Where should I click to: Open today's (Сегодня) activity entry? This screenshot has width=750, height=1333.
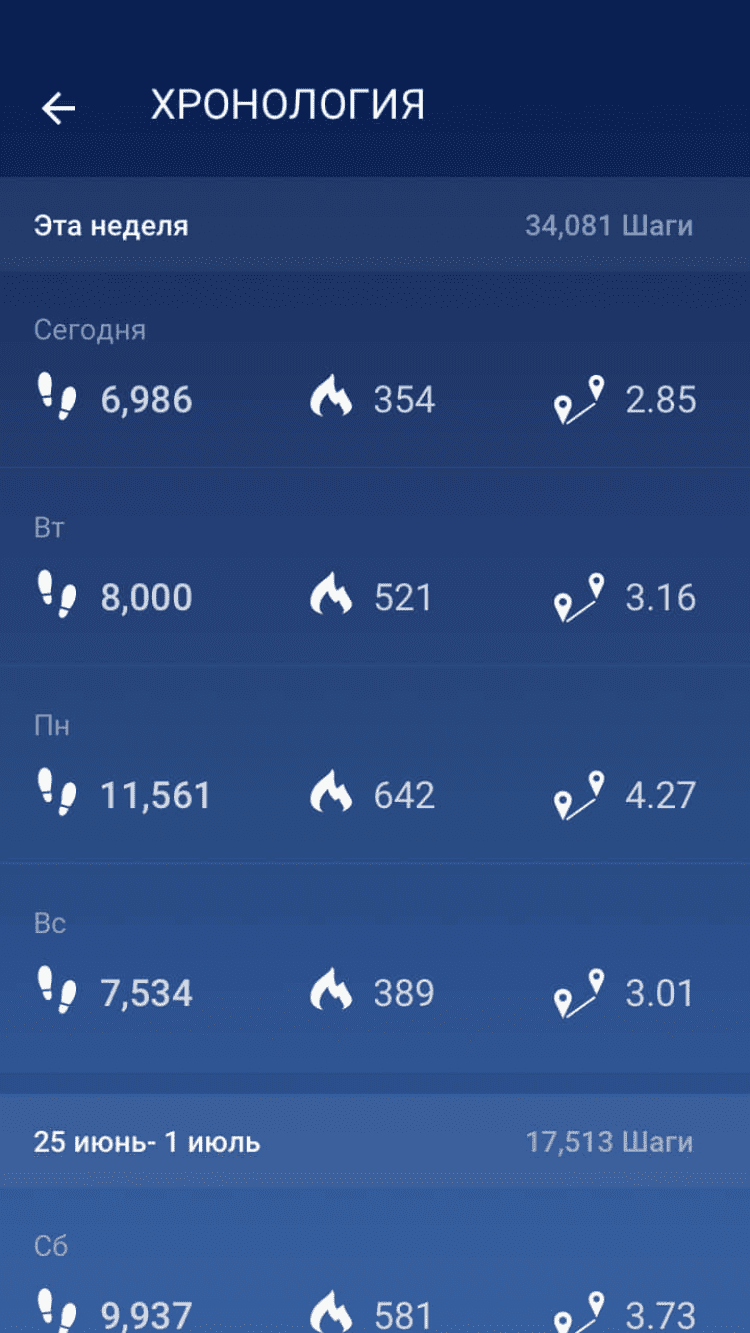coord(374,372)
